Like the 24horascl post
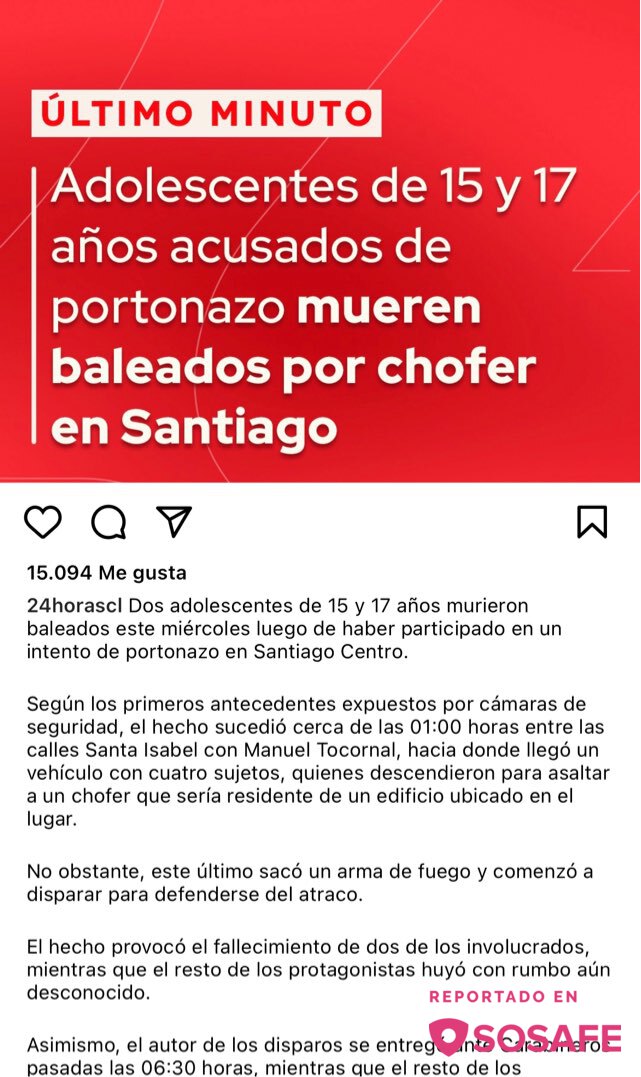This screenshot has height=1077, width=641. pos(43,522)
